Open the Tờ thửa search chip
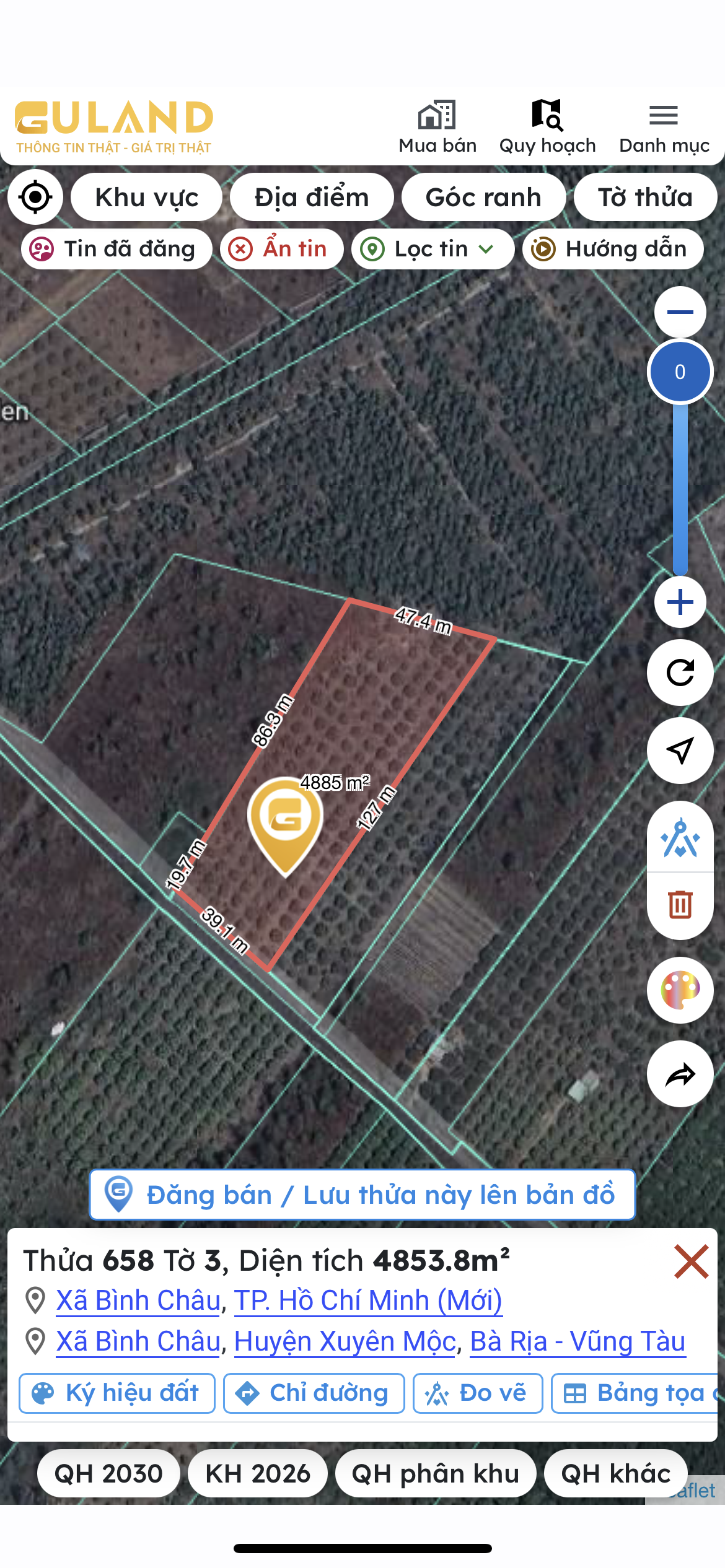This screenshot has width=725, height=1568. tap(645, 197)
